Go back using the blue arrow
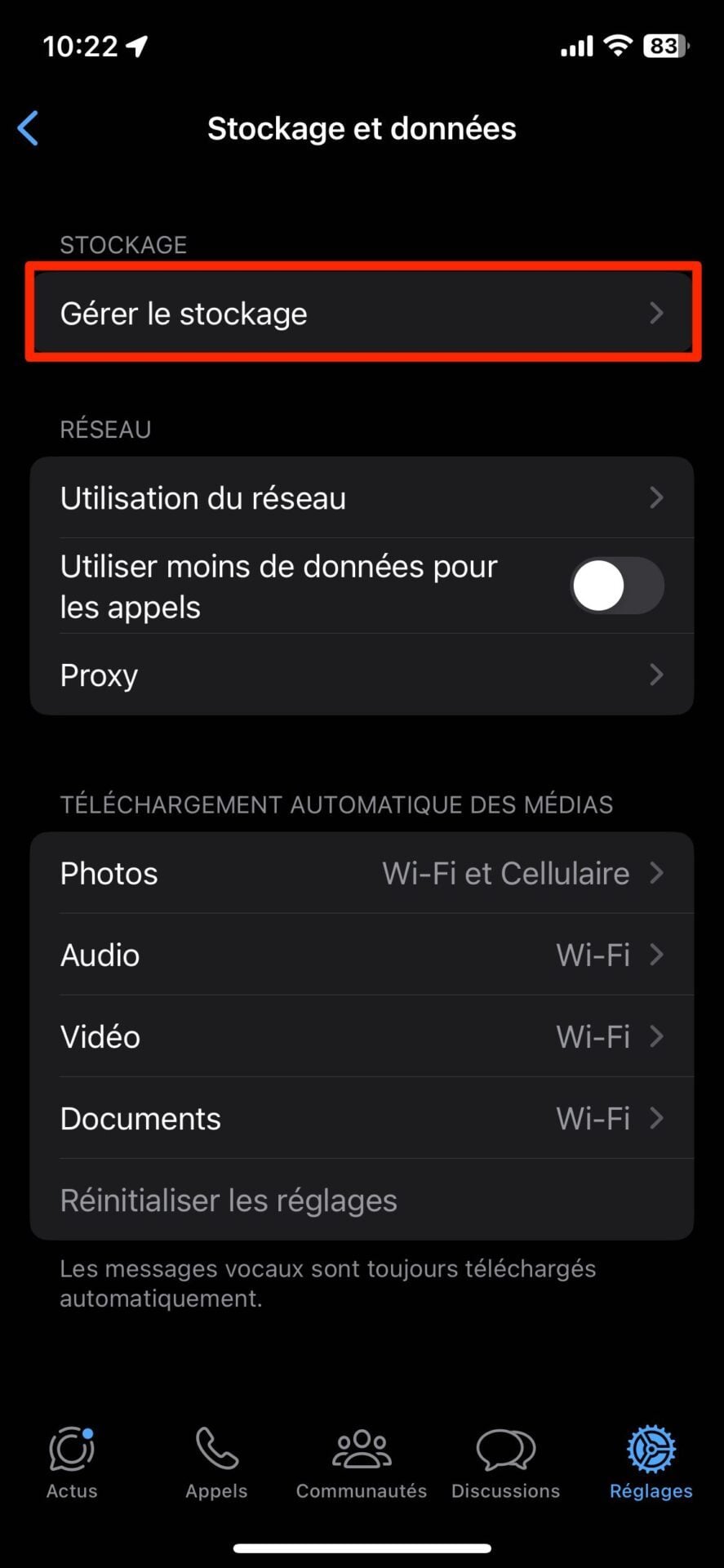Viewport: 724px width, 1568px height. (x=29, y=129)
